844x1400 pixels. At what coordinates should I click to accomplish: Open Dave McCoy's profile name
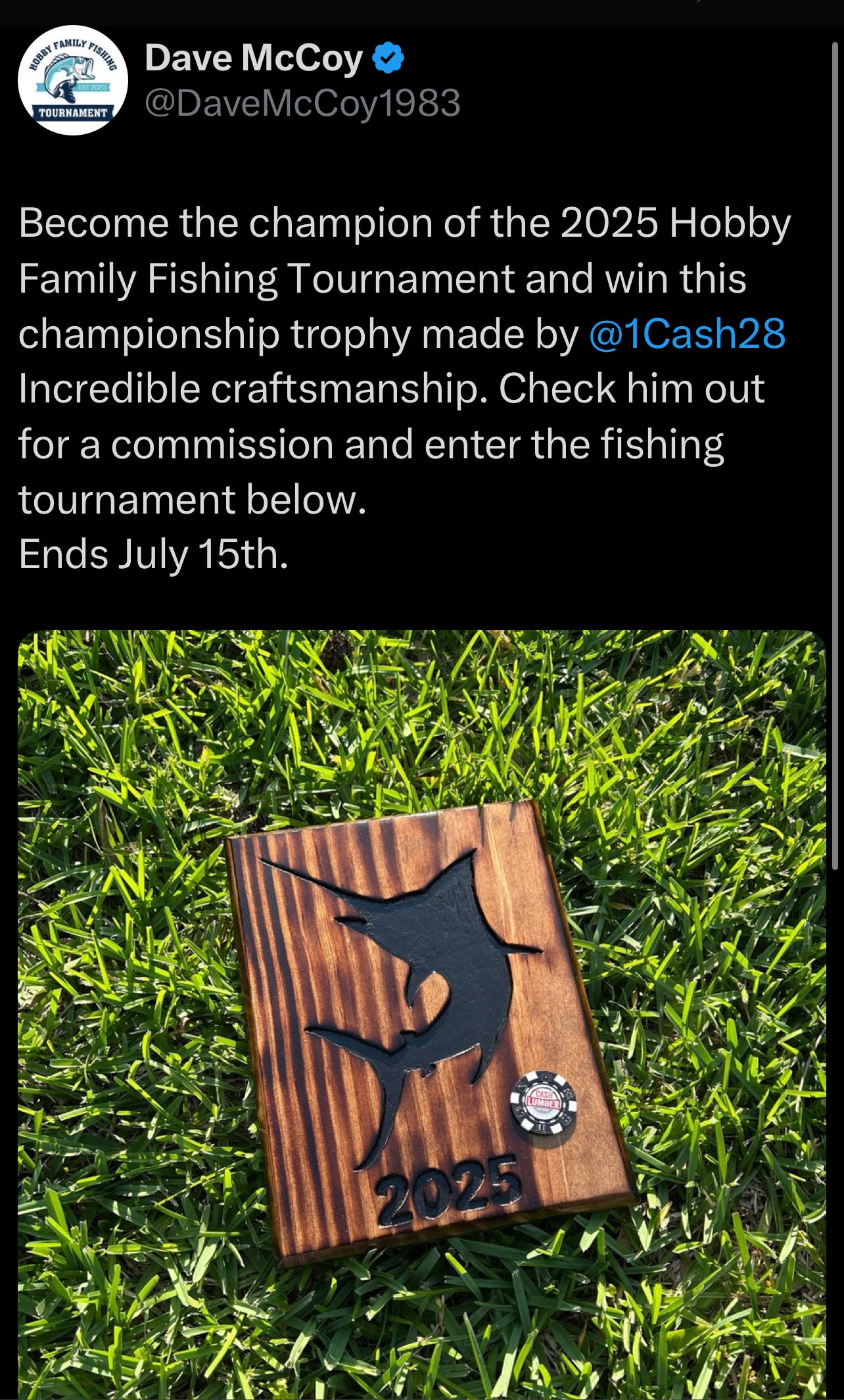[253, 59]
